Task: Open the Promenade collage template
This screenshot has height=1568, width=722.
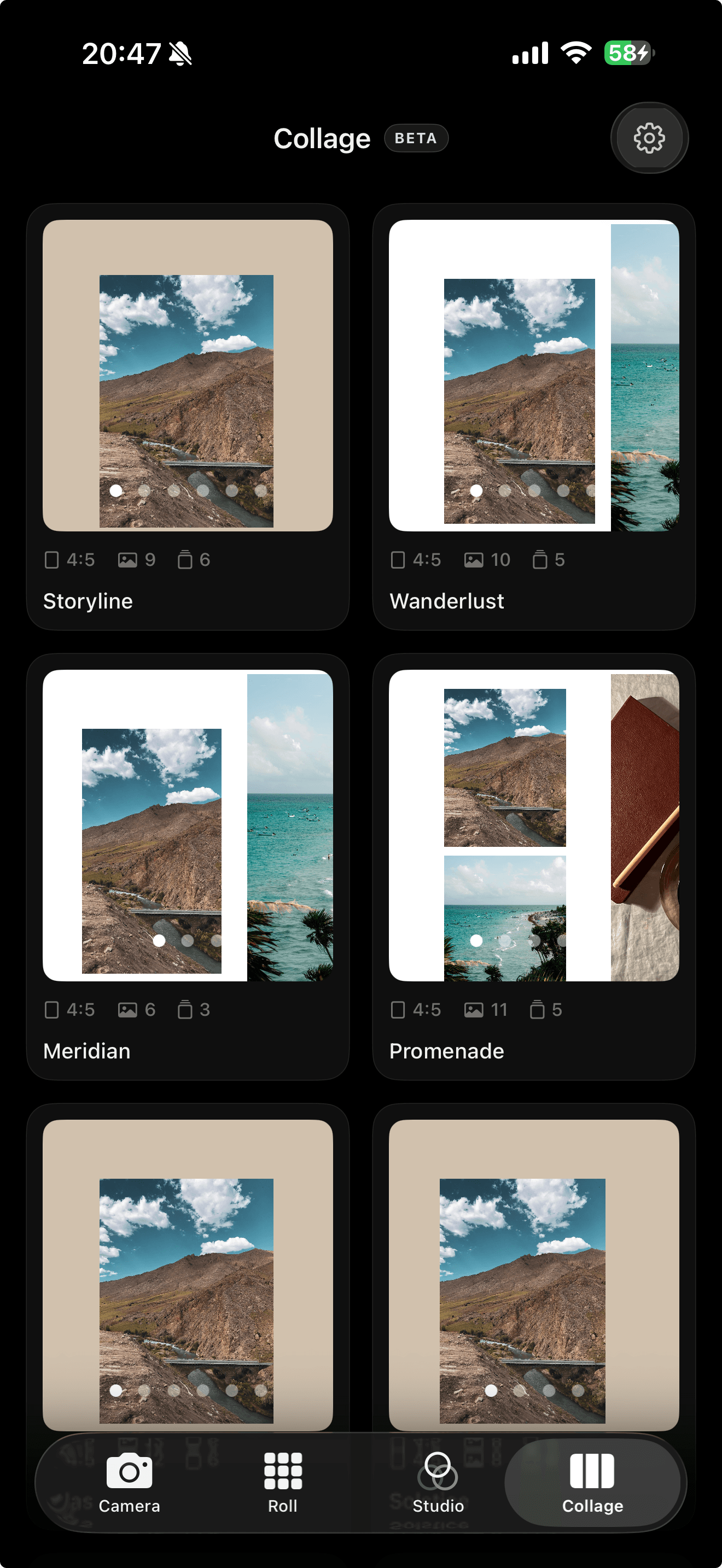Action: [534, 867]
